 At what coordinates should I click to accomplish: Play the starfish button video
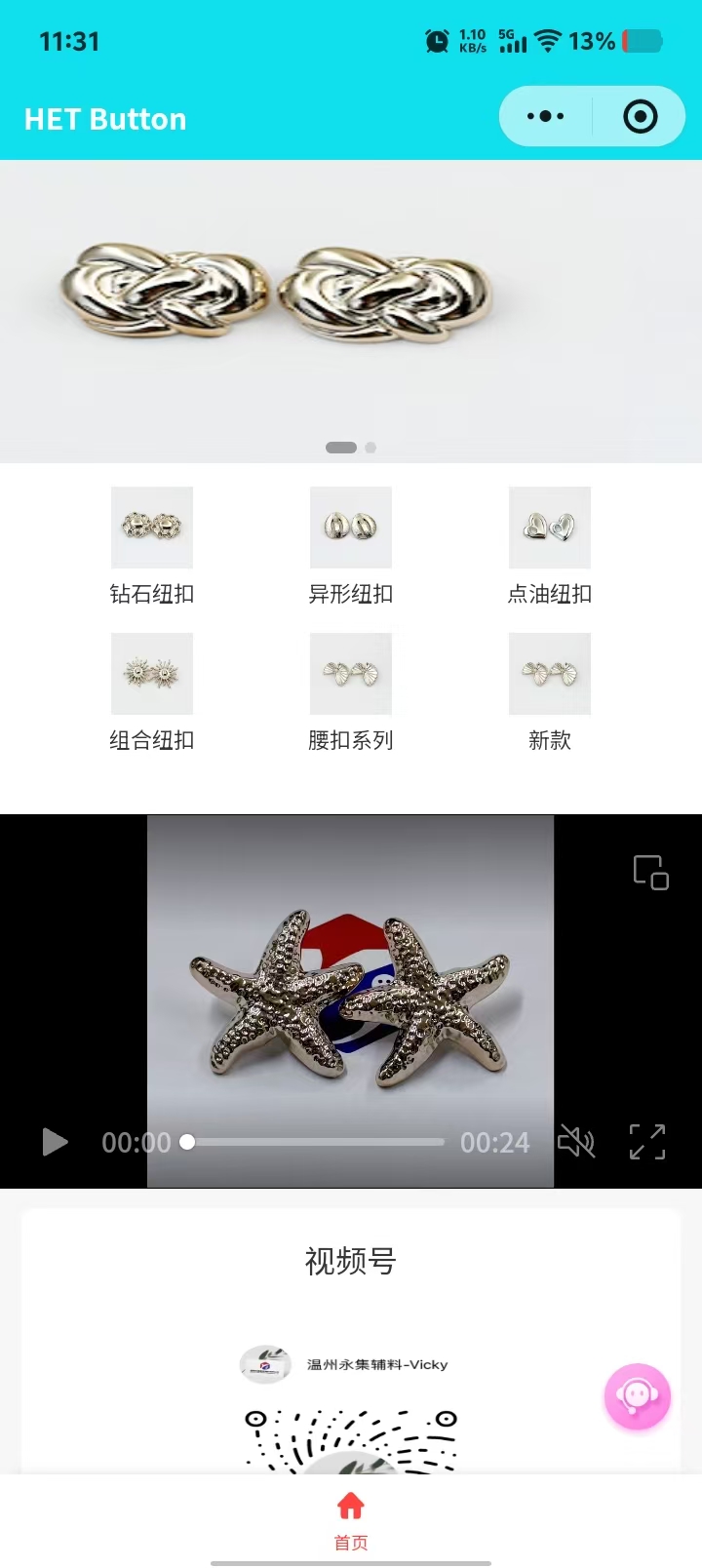coord(56,1142)
